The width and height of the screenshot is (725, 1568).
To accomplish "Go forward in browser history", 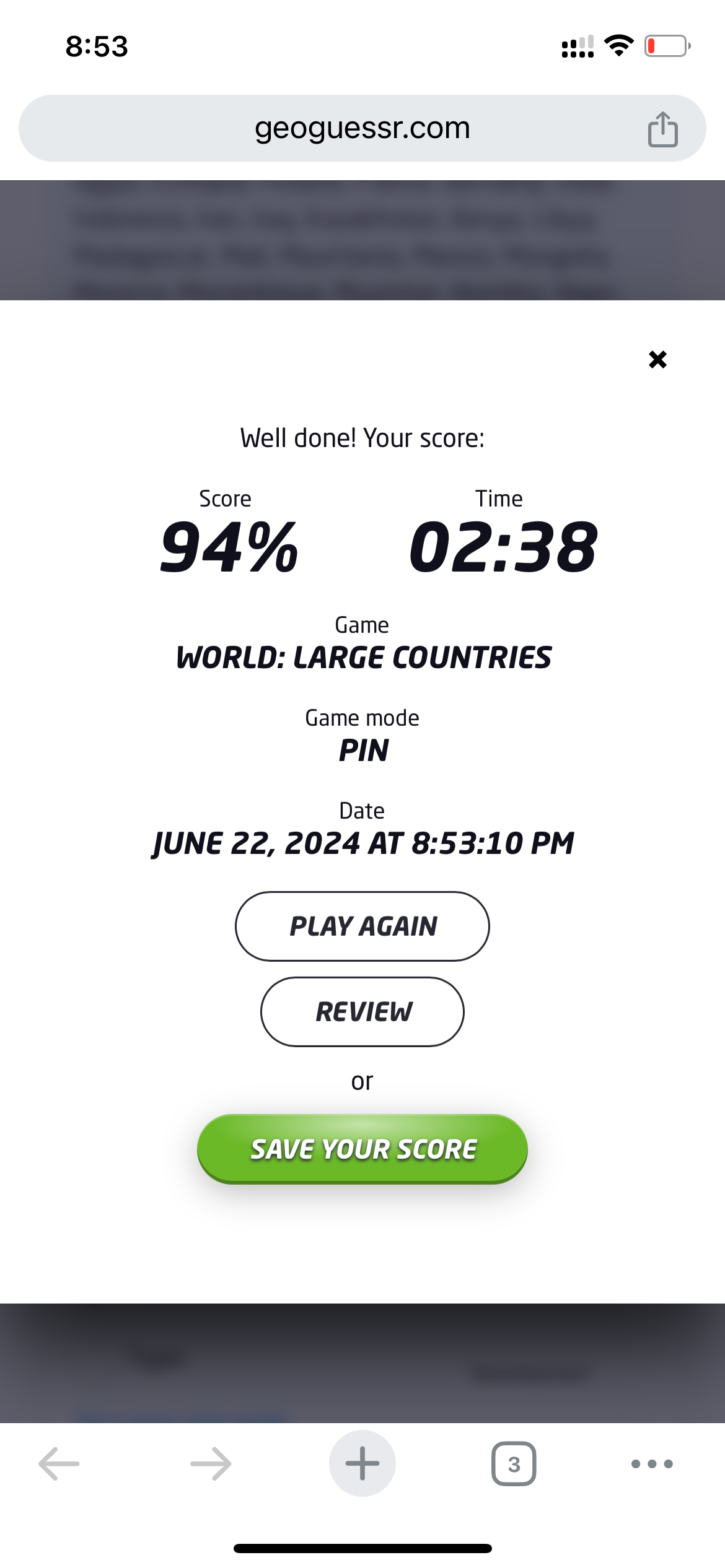I will (211, 1464).
